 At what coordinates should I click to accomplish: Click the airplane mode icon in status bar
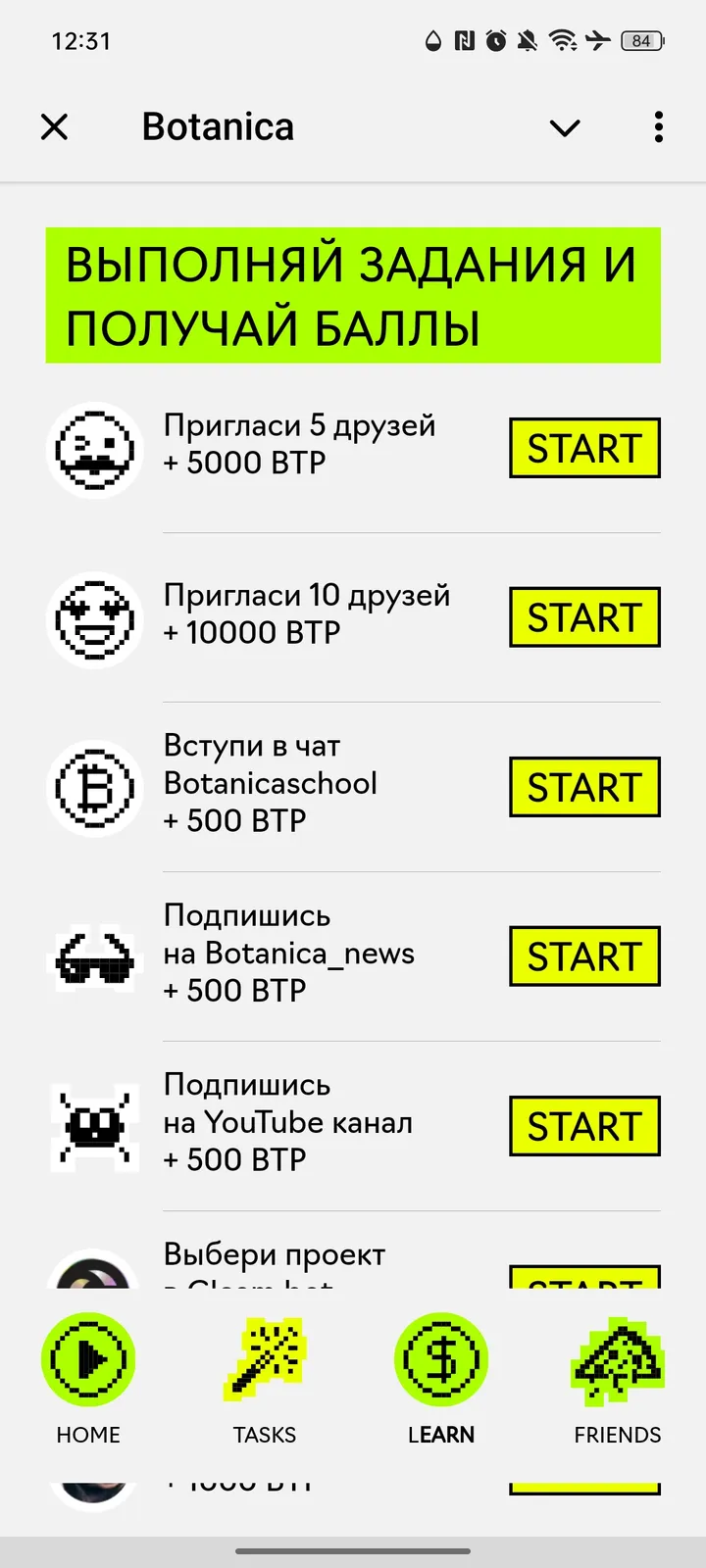click(x=600, y=40)
